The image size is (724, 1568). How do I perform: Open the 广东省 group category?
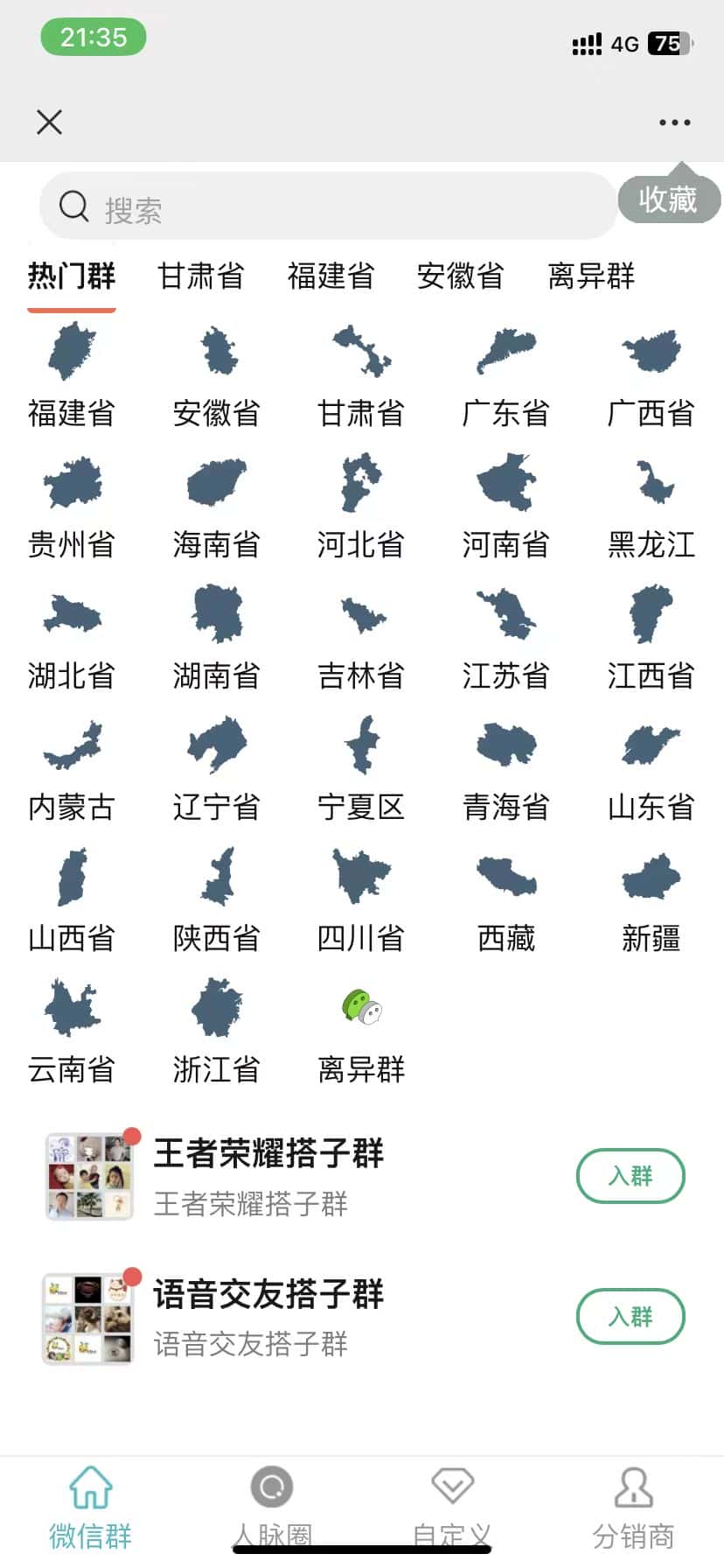click(x=506, y=377)
